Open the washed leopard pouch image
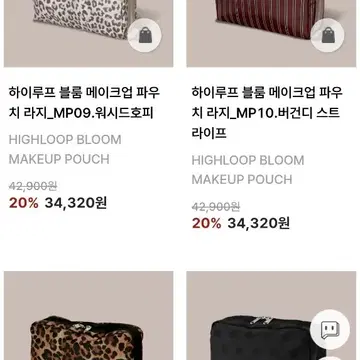 [x=88, y=33]
